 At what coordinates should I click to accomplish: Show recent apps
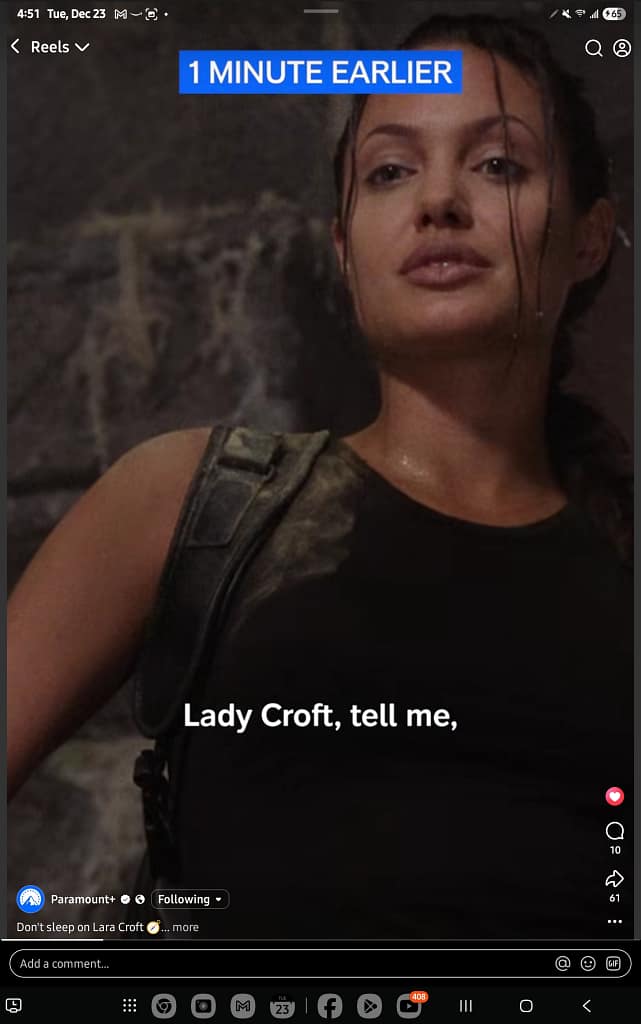pyautogui.click(x=465, y=1006)
